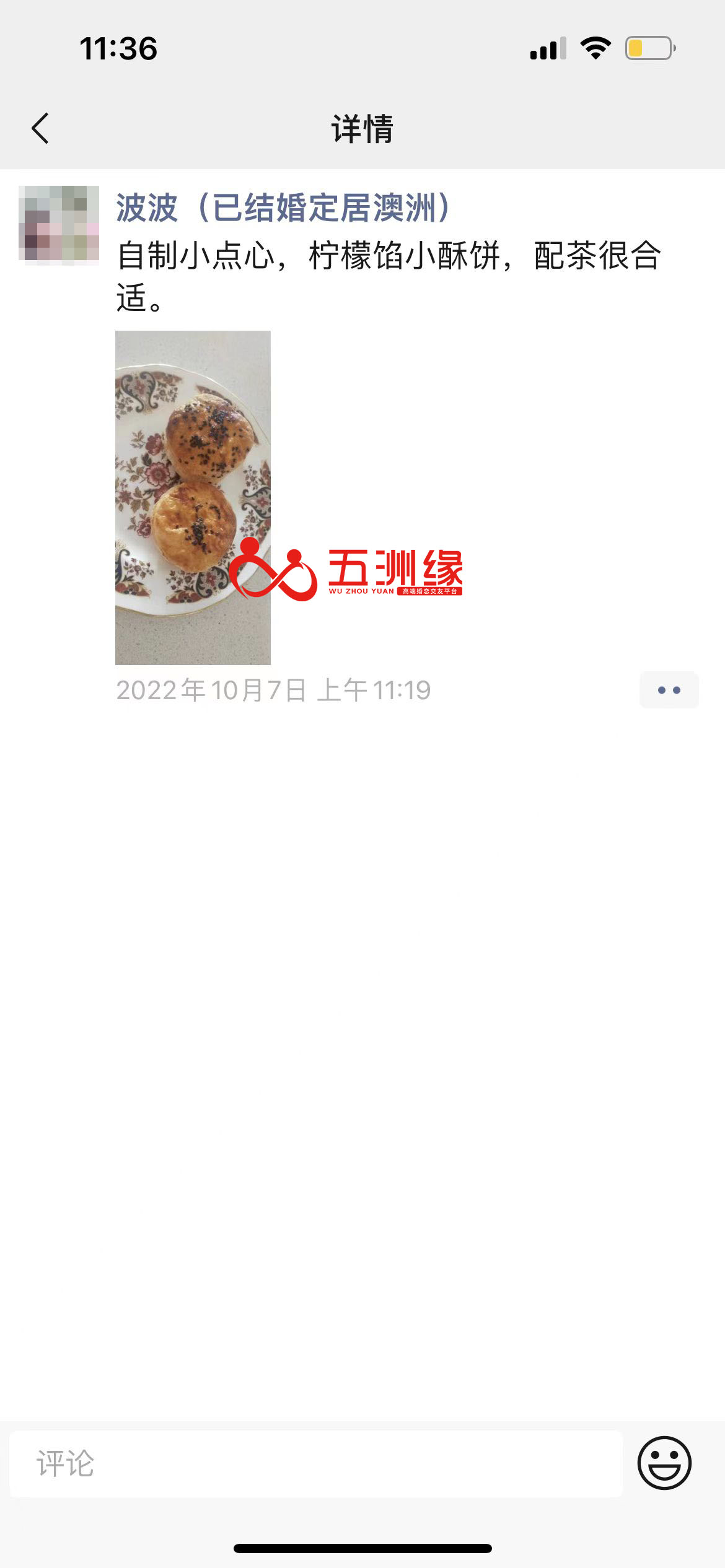The width and height of the screenshot is (725, 1568).
Task: Tap the 评论 comment input field
Action: pos(316,1464)
